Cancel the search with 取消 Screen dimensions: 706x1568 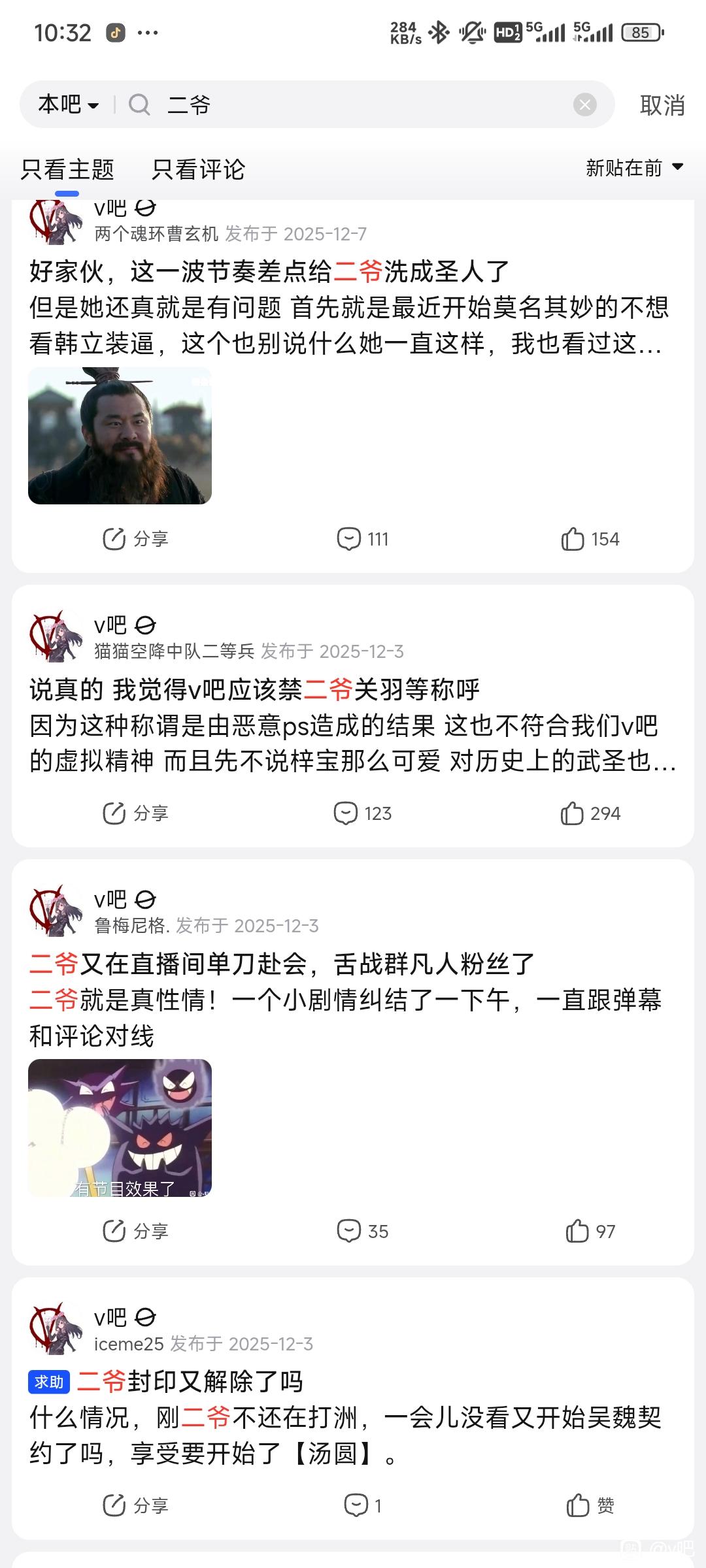tap(662, 105)
